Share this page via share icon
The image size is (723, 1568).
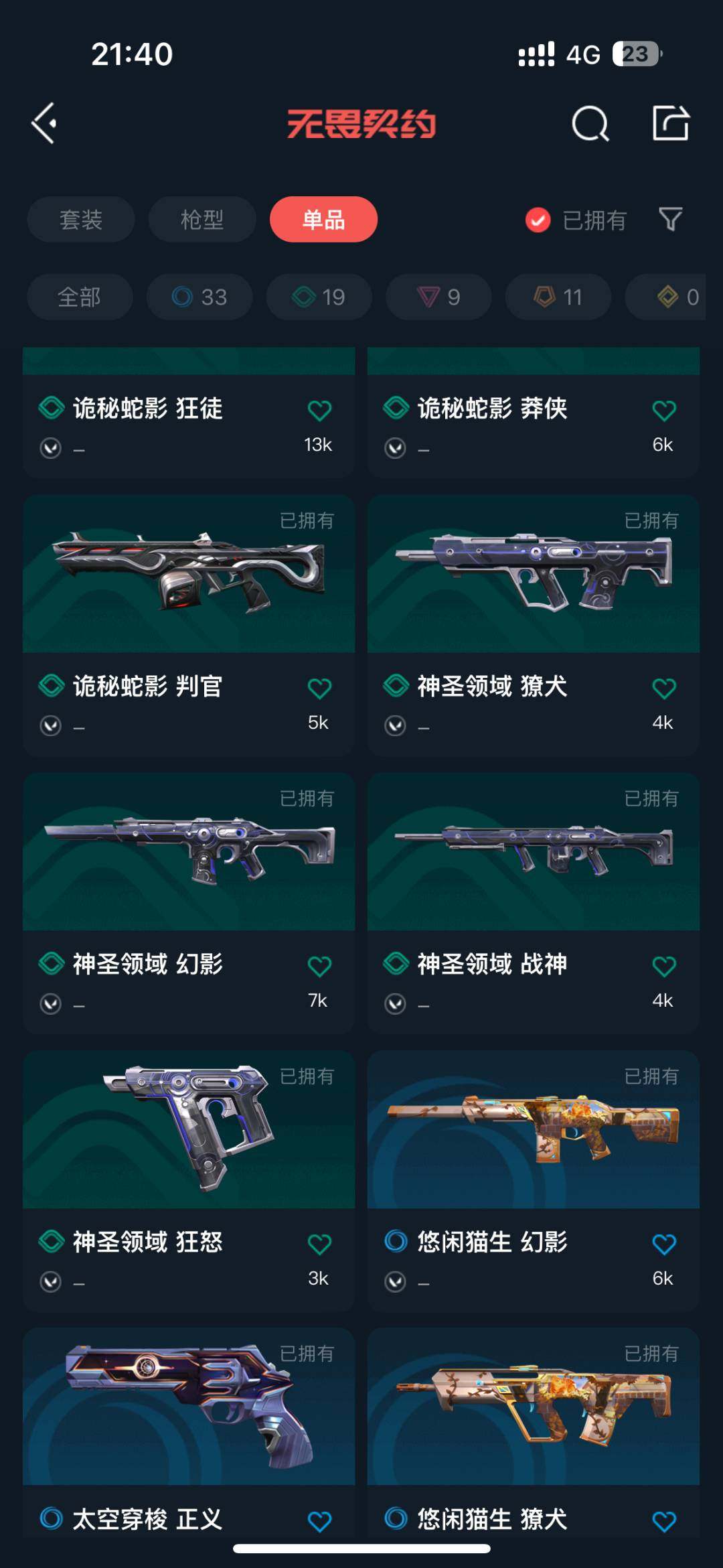point(670,123)
